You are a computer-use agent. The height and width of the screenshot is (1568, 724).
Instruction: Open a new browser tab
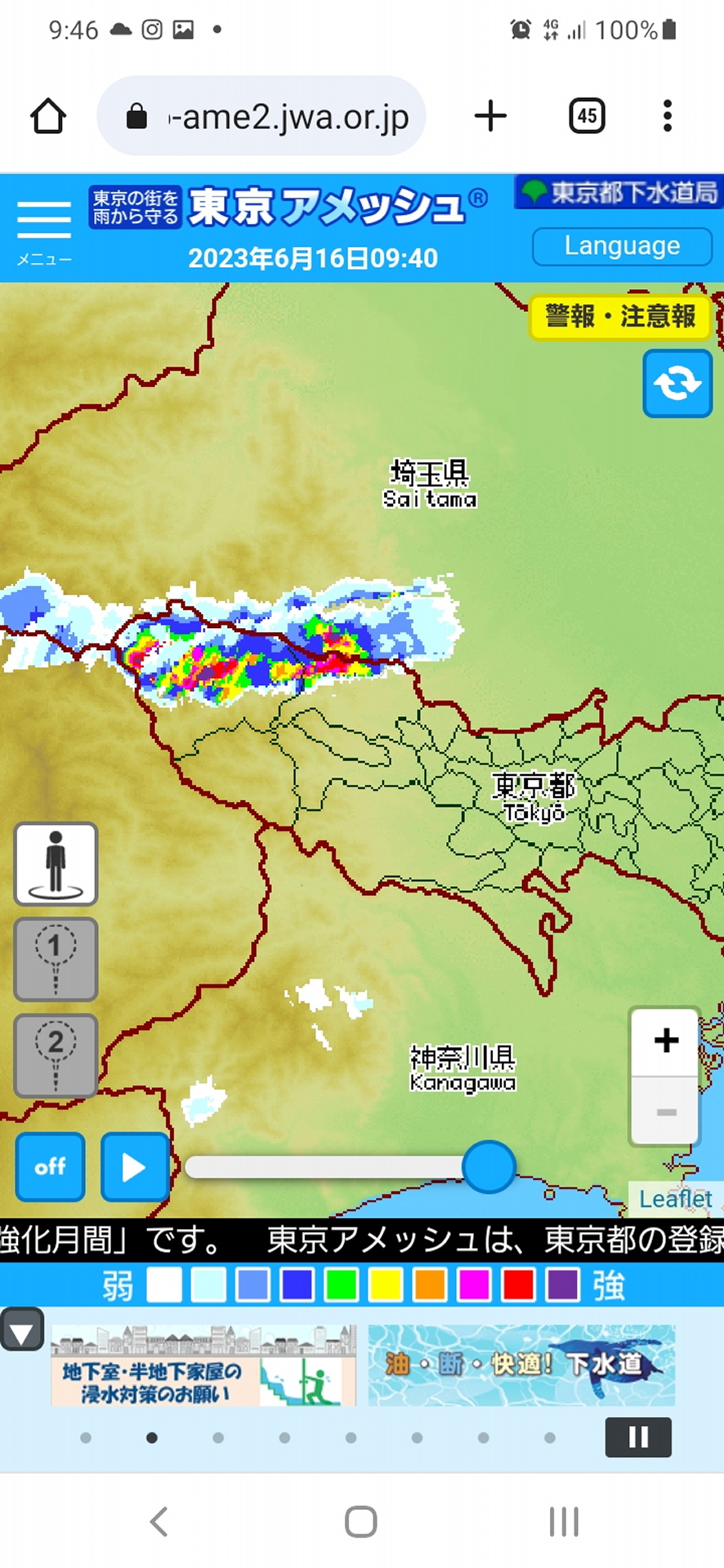490,116
